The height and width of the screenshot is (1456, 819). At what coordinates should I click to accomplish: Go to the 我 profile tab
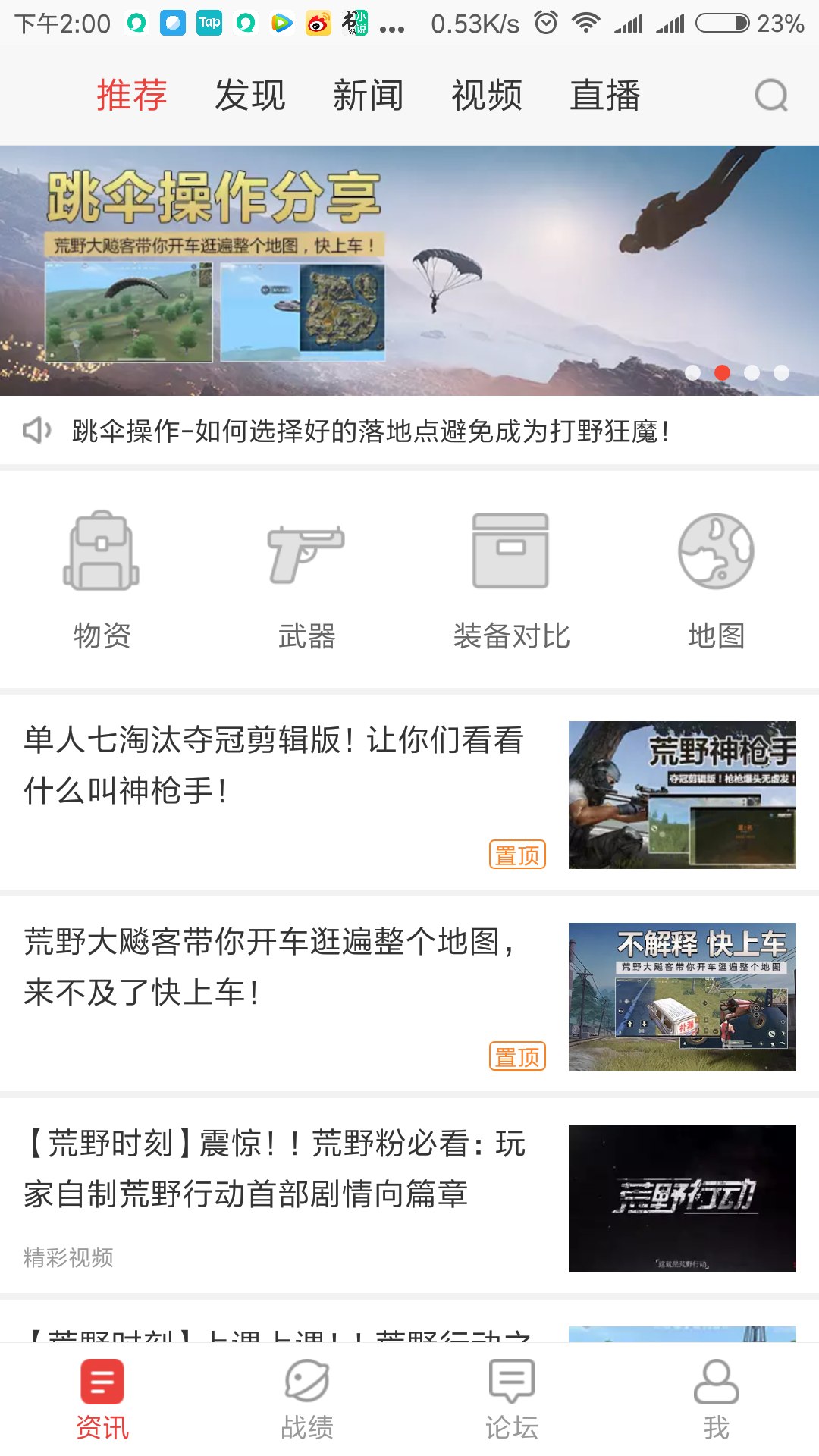pos(716,1399)
